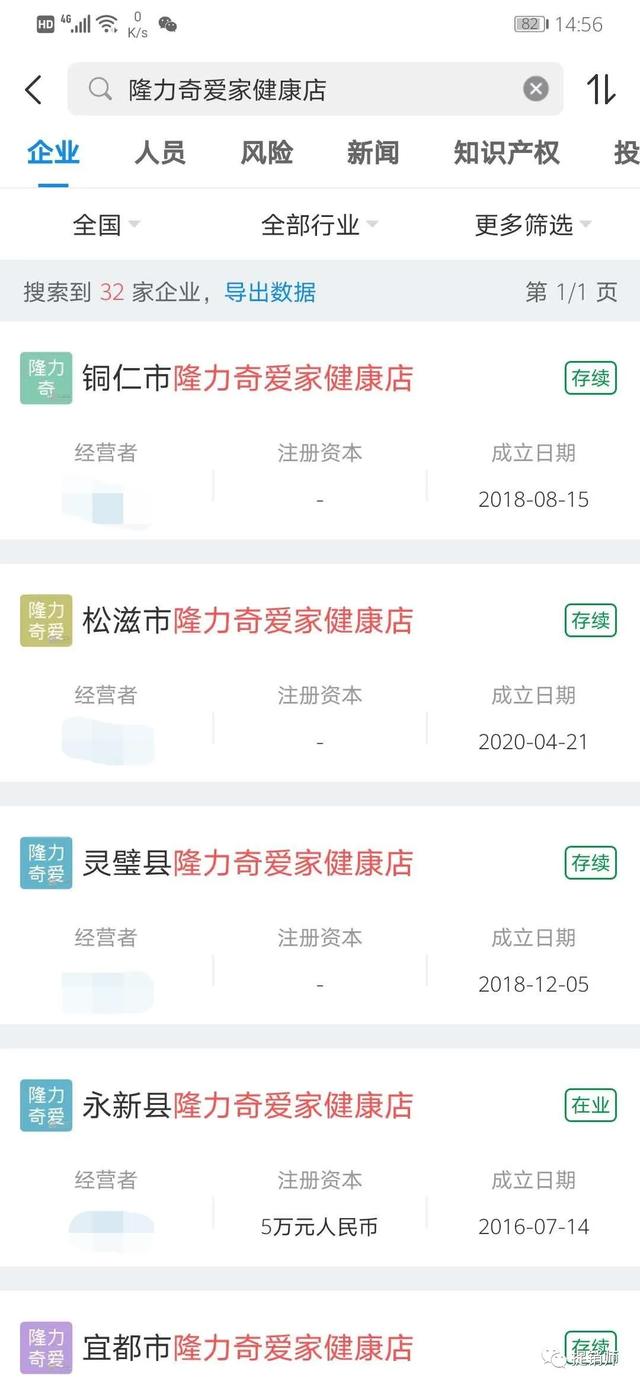Open the sort order icon

[x=601, y=90]
